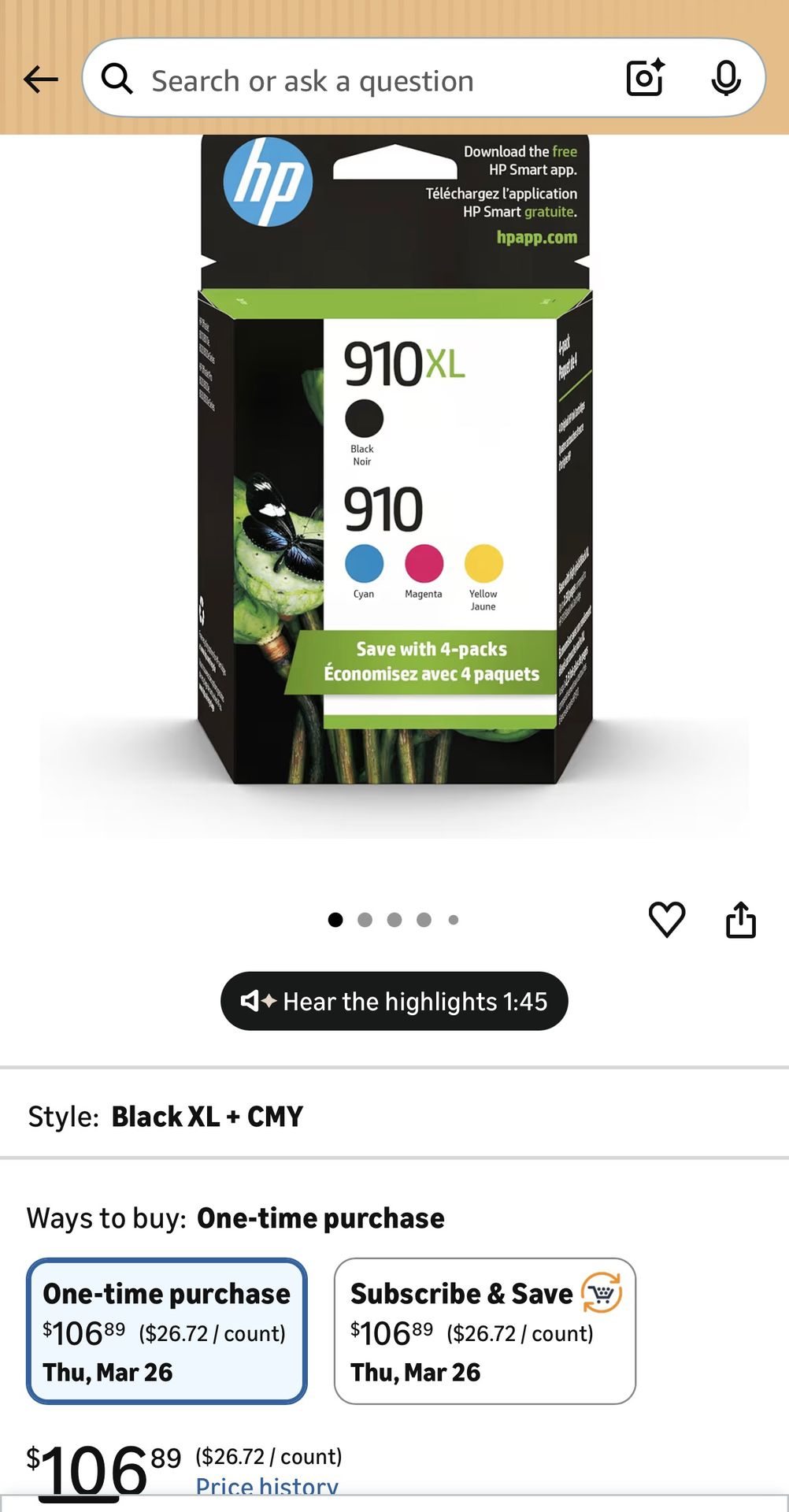Open camera lens search icon
This screenshot has width=789, height=1512.
point(645,79)
